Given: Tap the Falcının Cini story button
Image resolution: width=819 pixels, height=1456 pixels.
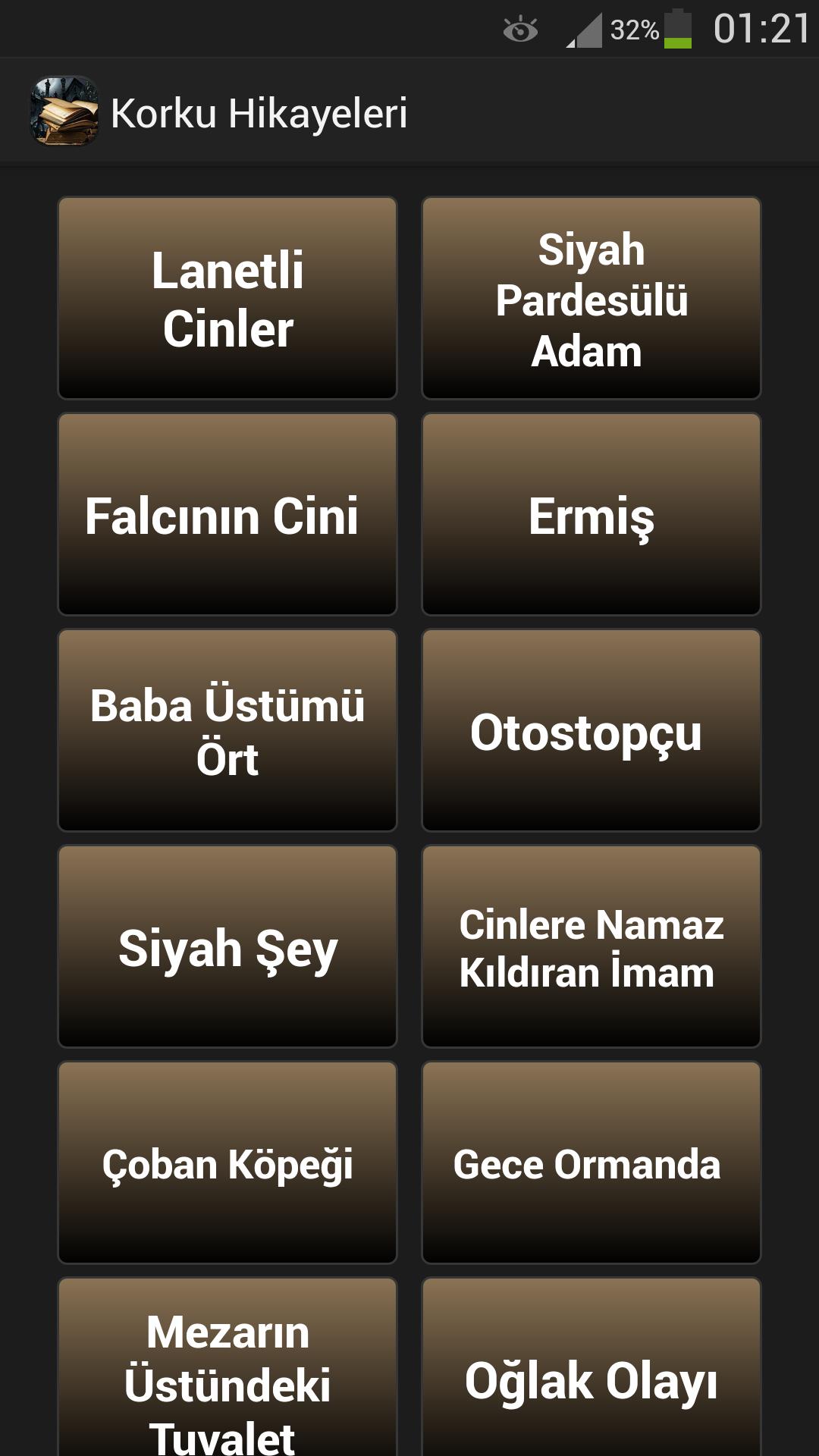Looking at the screenshot, I should [227, 514].
